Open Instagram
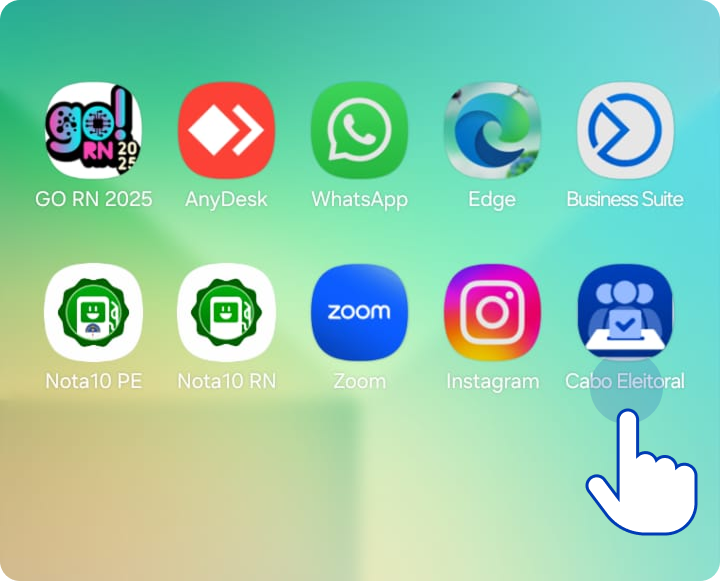The height and width of the screenshot is (581, 720). [492, 312]
